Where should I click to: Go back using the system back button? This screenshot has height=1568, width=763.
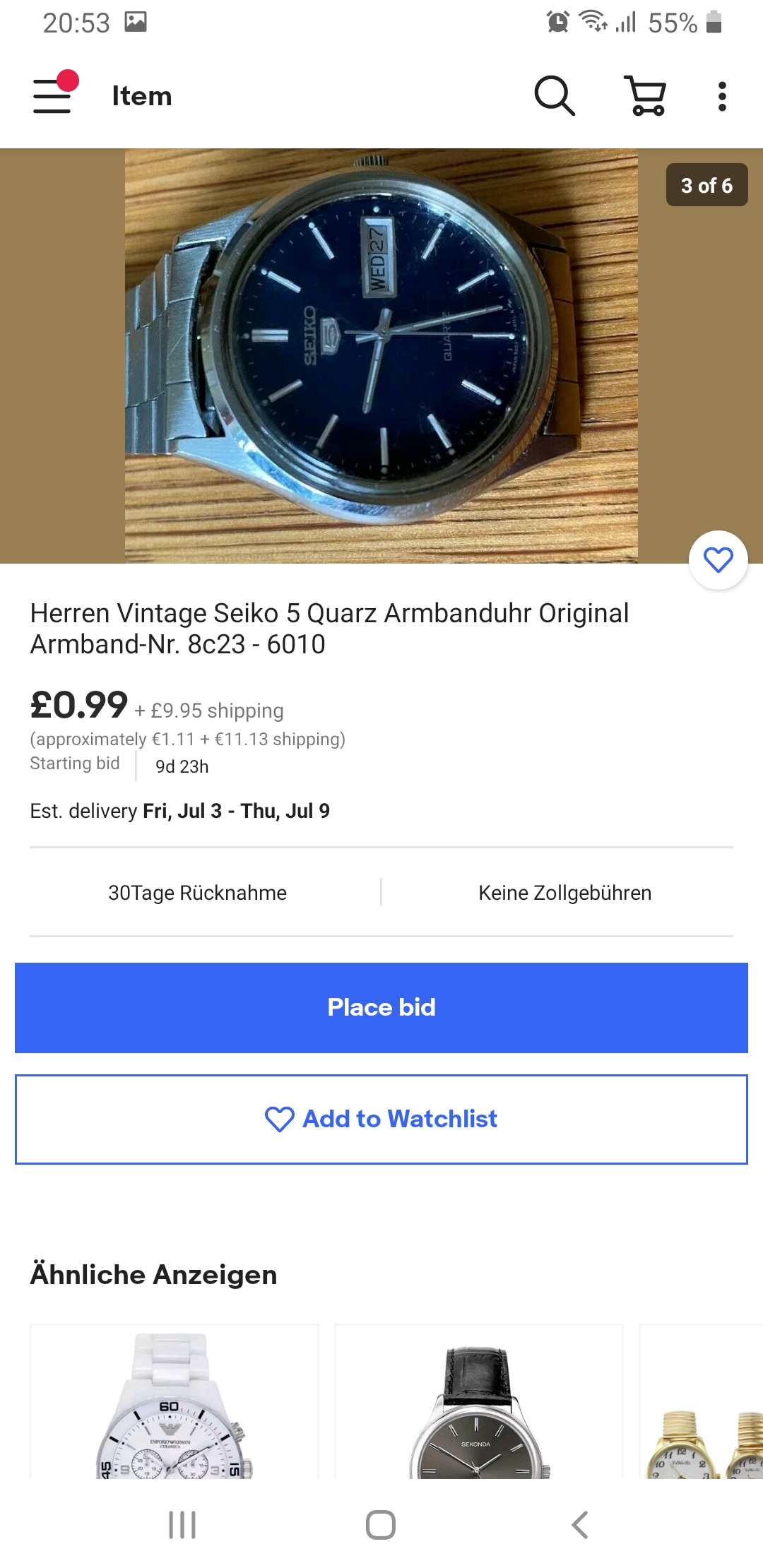579,1525
